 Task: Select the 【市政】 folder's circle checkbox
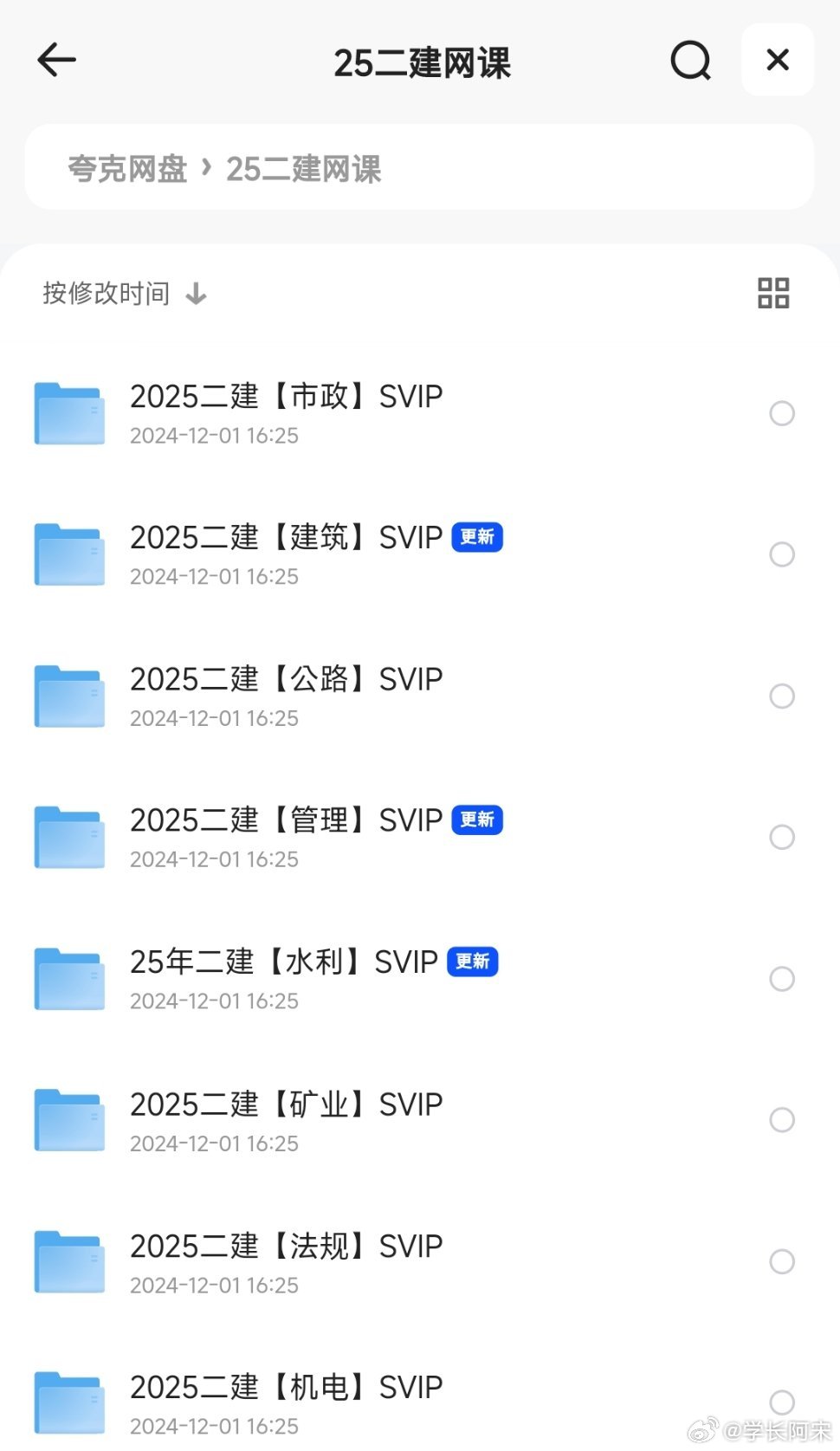click(x=782, y=413)
